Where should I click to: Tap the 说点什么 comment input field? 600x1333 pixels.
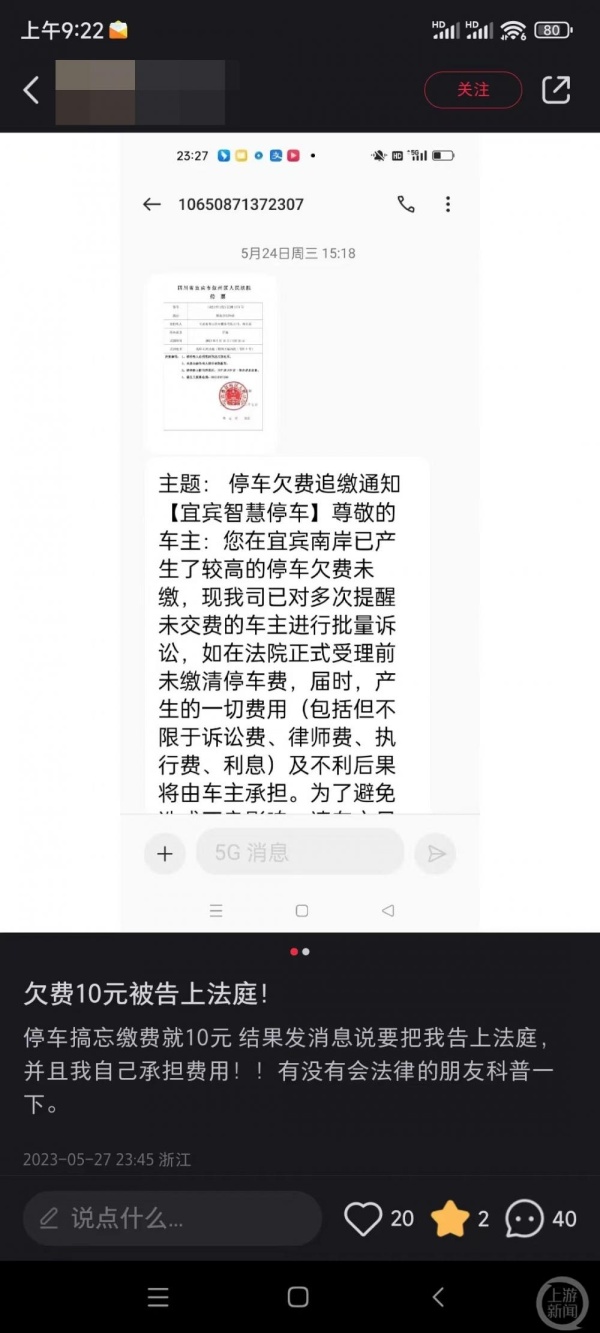point(172,1218)
